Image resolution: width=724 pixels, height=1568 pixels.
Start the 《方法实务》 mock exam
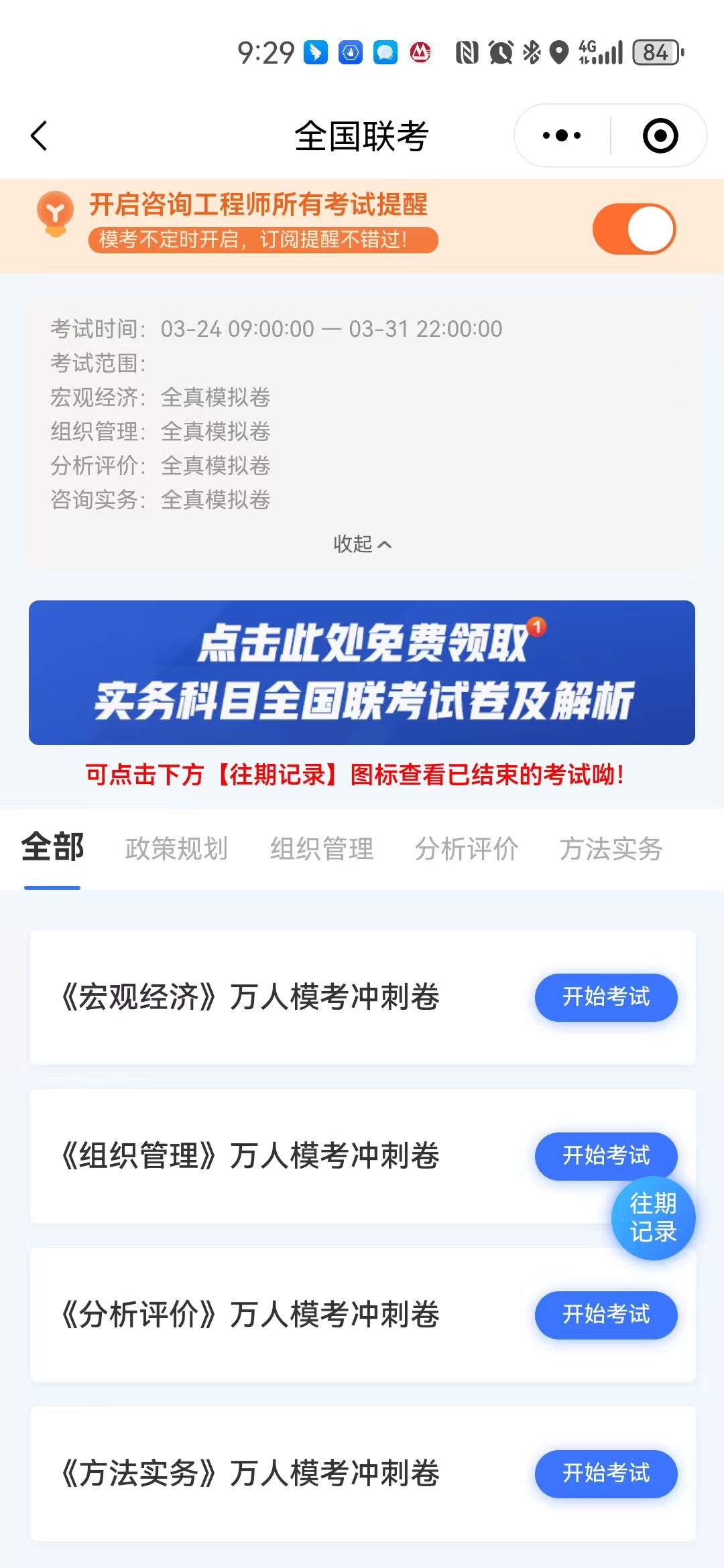coord(605,1474)
